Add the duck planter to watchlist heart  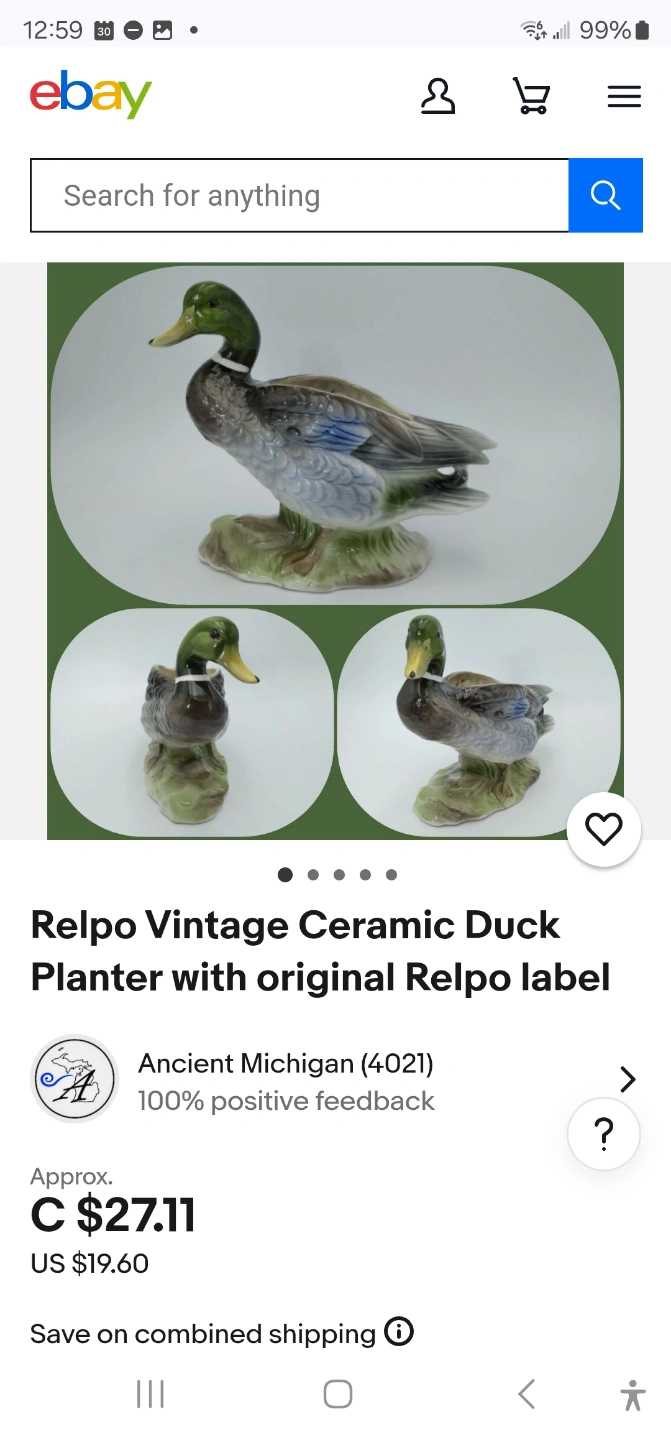point(604,829)
